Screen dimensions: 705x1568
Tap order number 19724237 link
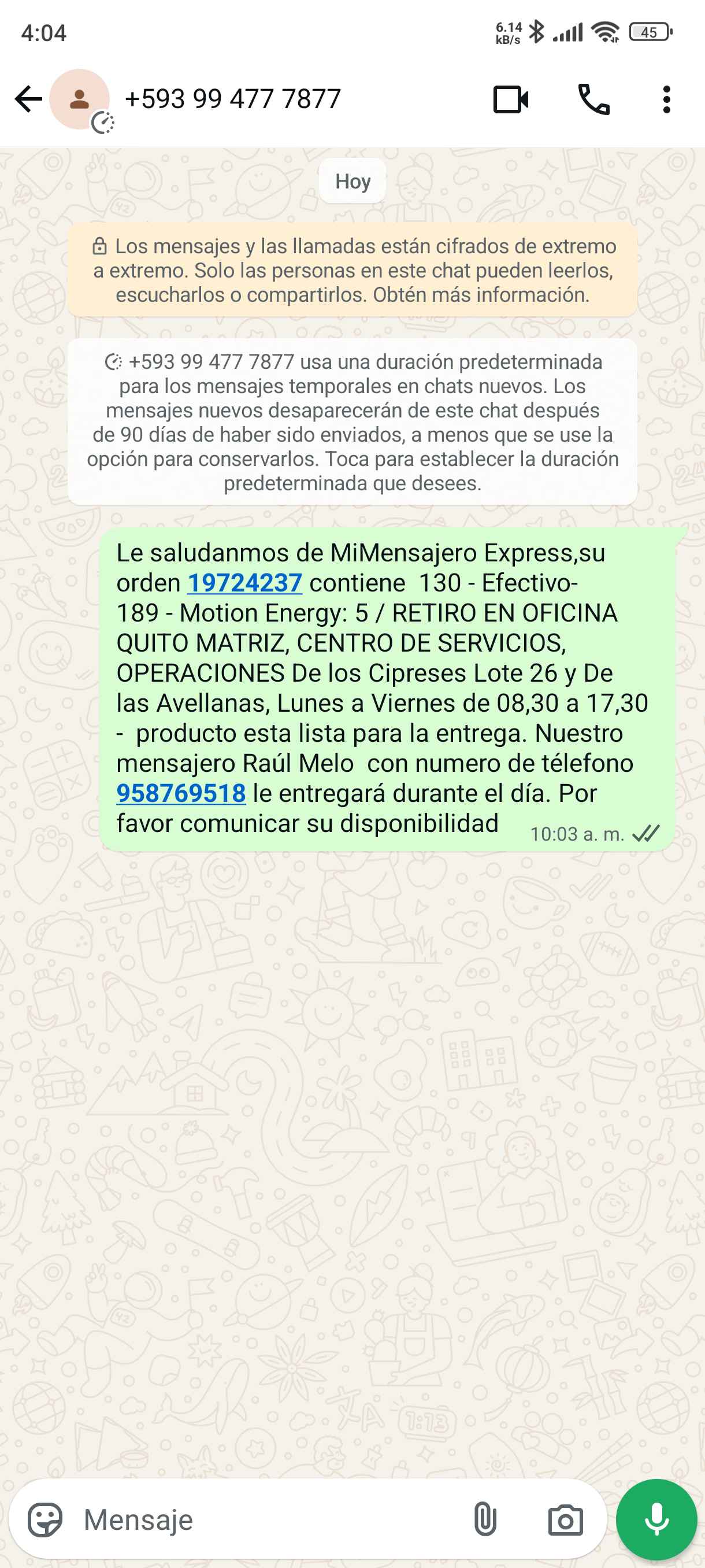coord(244,583)
